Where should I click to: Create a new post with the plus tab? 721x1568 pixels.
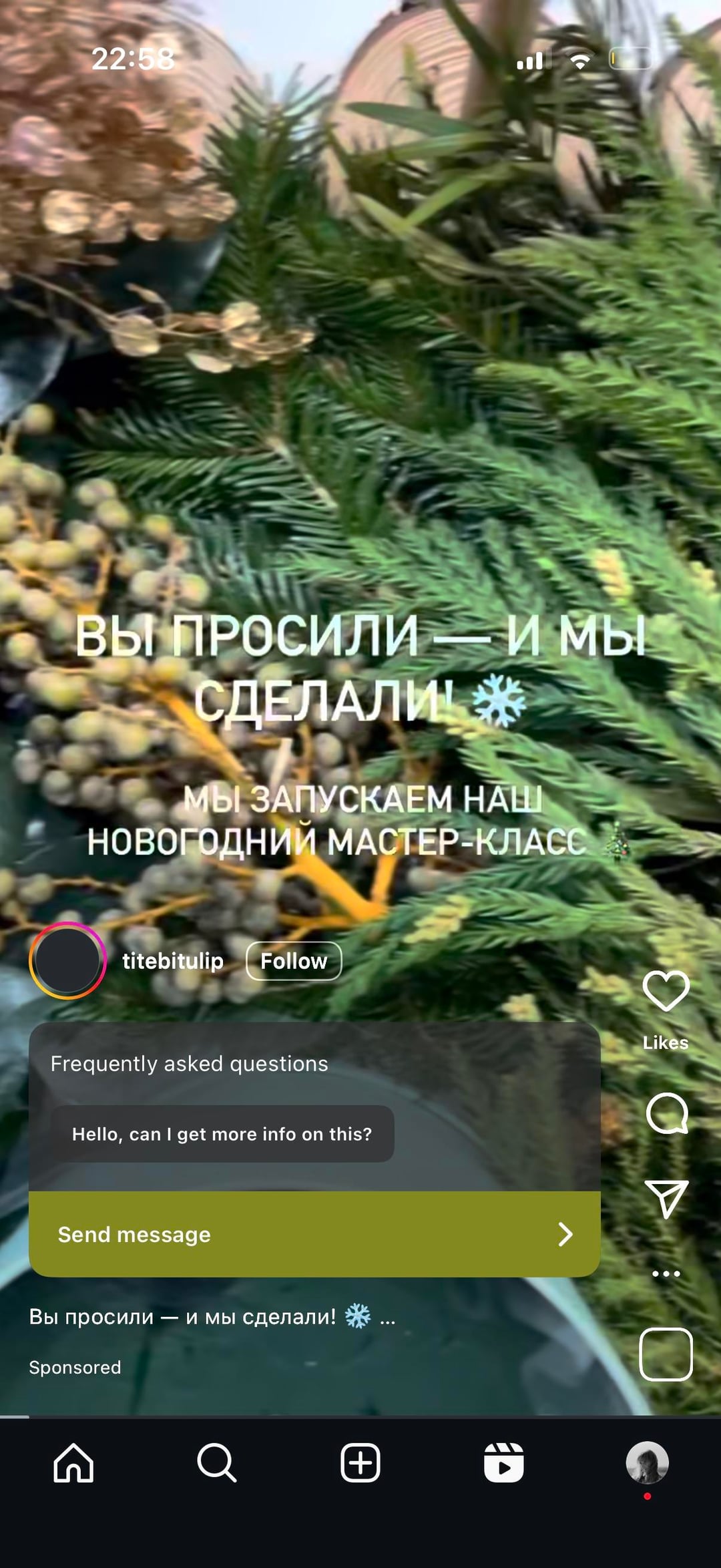pyautogui.click(x=360, y=1462)
